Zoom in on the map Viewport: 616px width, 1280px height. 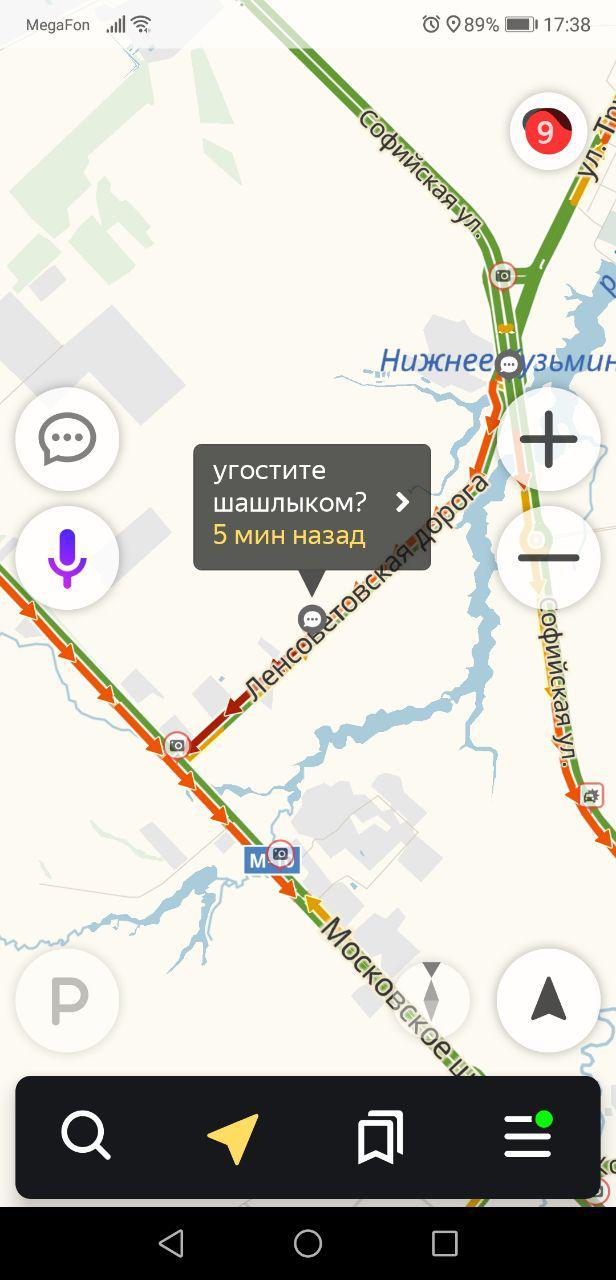pyautogui.click(x=548, y=439)
